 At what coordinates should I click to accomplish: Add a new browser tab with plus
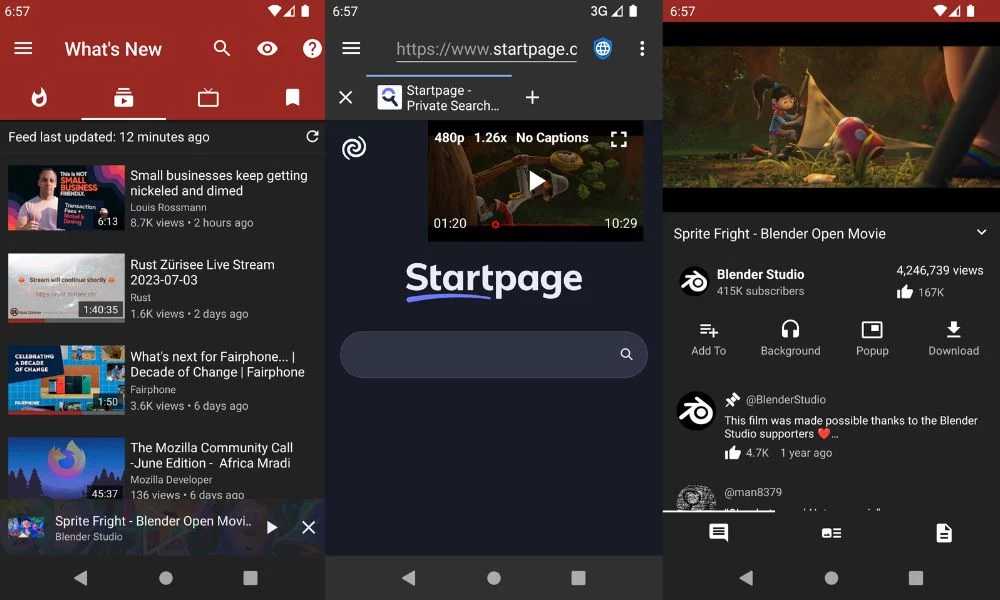click(x=532, y=97)
